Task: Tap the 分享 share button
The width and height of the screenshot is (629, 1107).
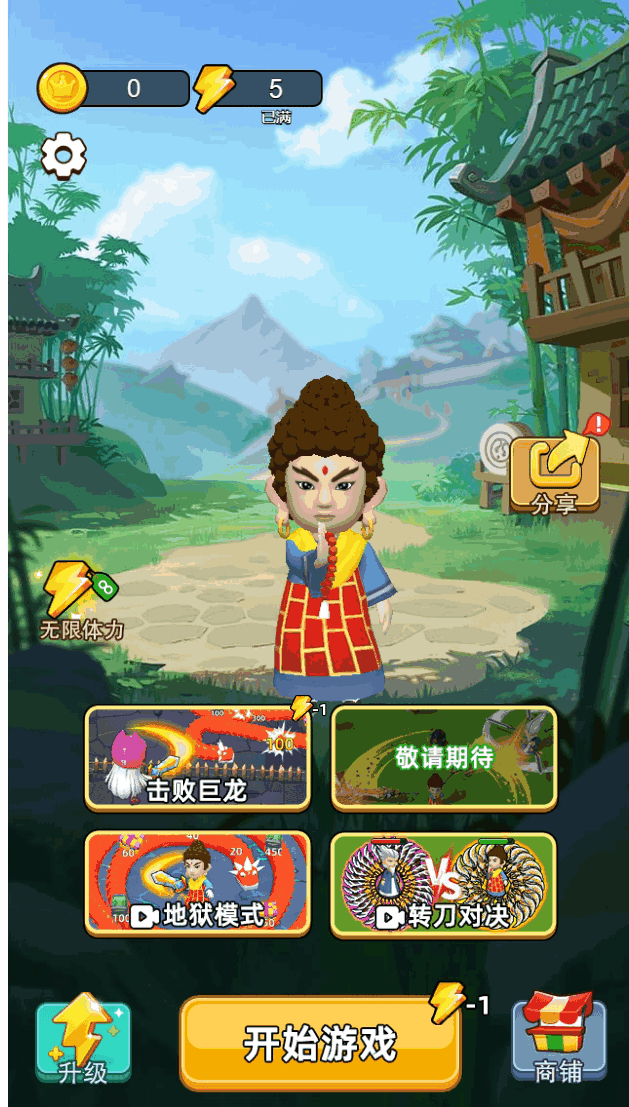Action: point(555,475)
